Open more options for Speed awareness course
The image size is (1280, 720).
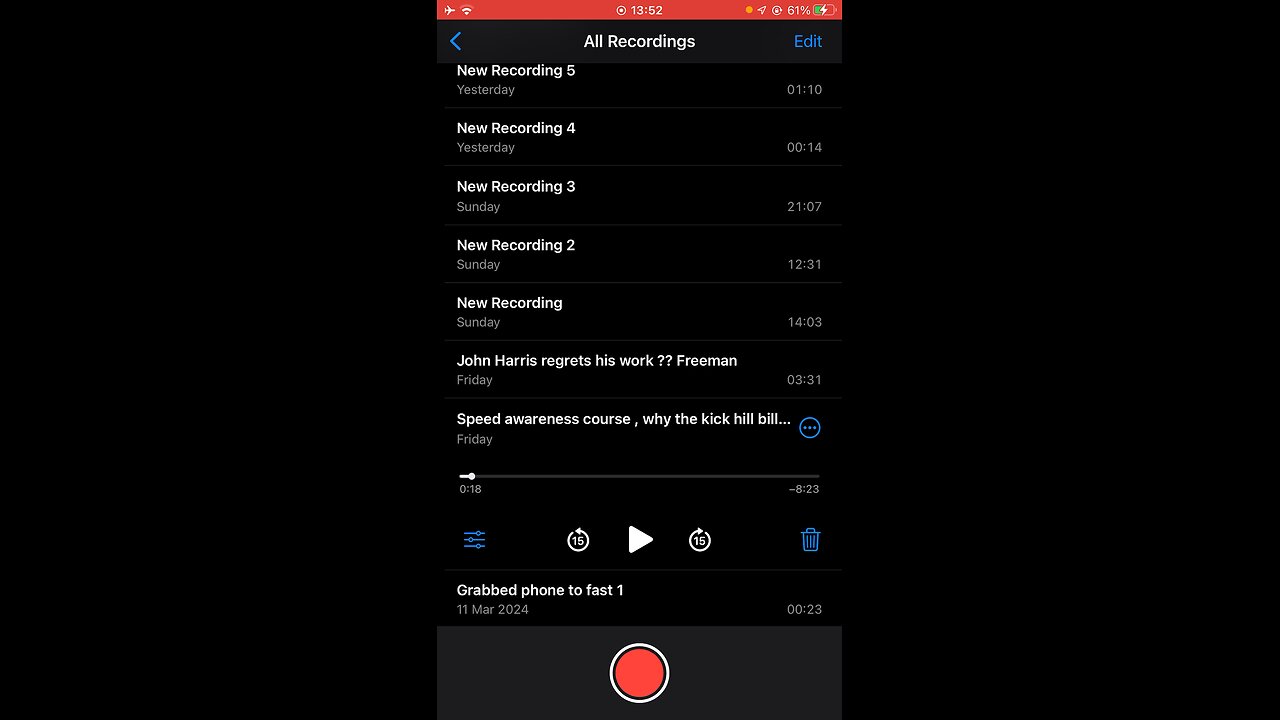click(810, 428)
